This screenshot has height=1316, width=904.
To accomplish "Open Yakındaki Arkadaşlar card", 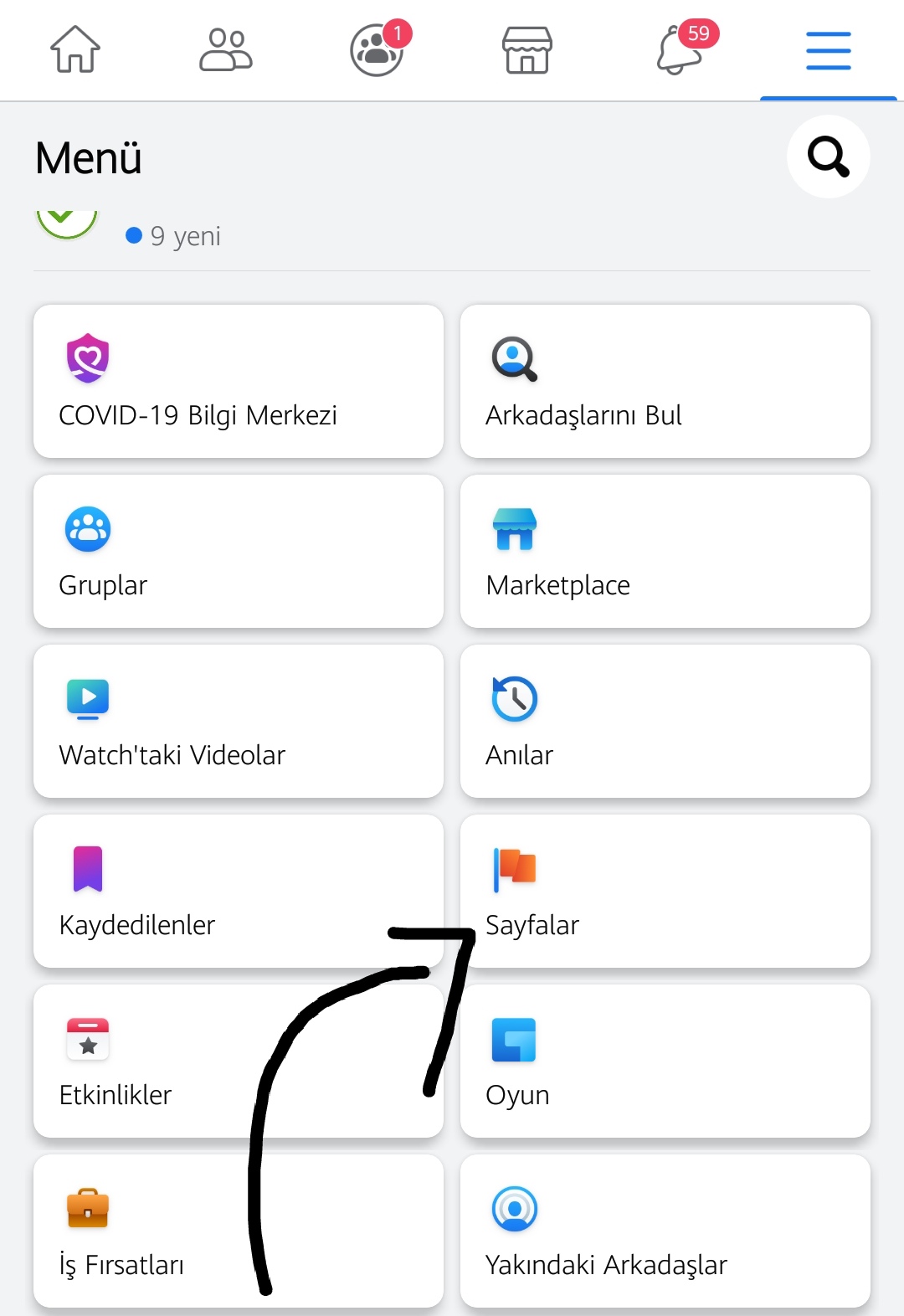I will tap(665, 1231).
